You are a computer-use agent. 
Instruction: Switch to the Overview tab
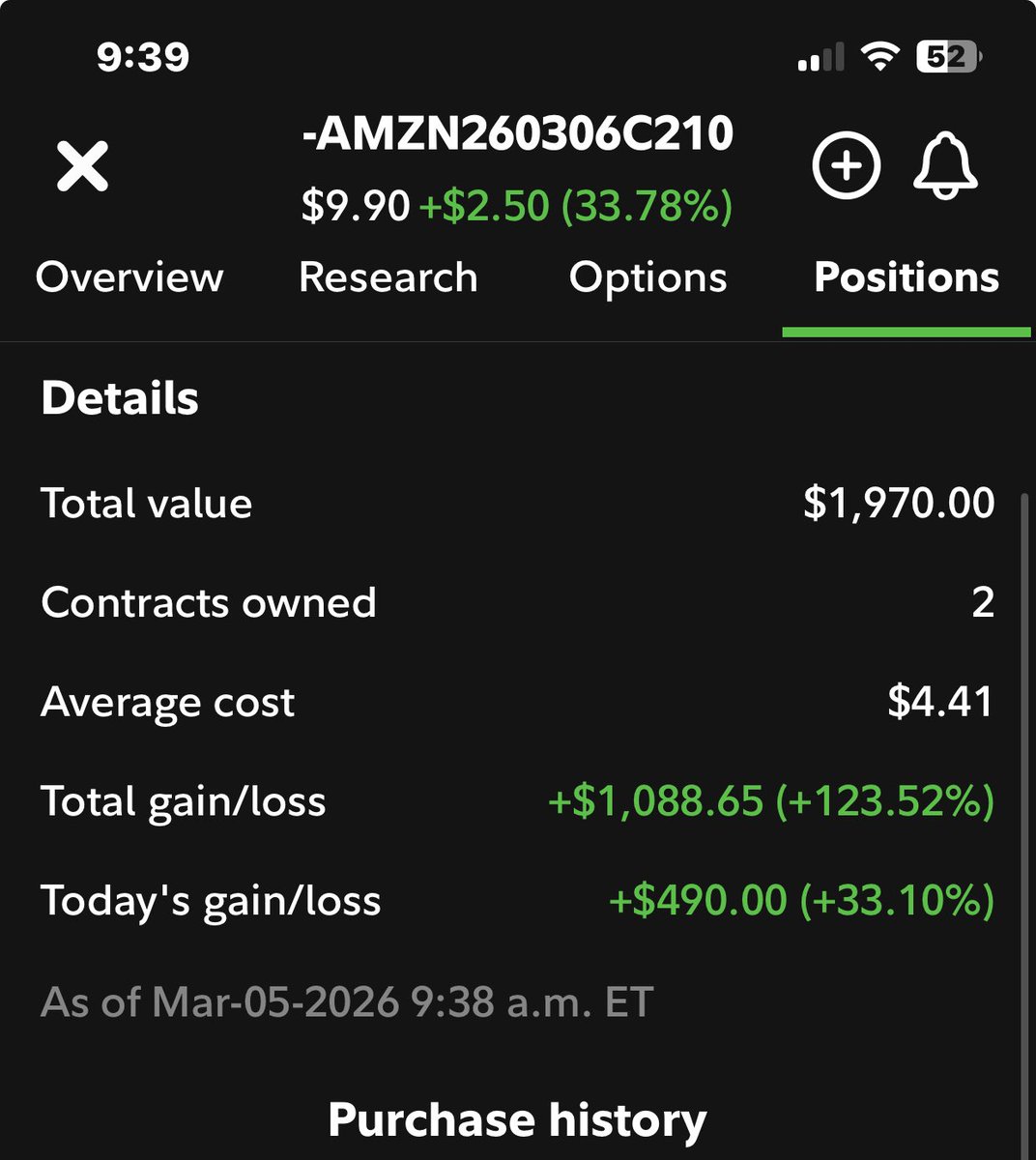tap(129, 277)
